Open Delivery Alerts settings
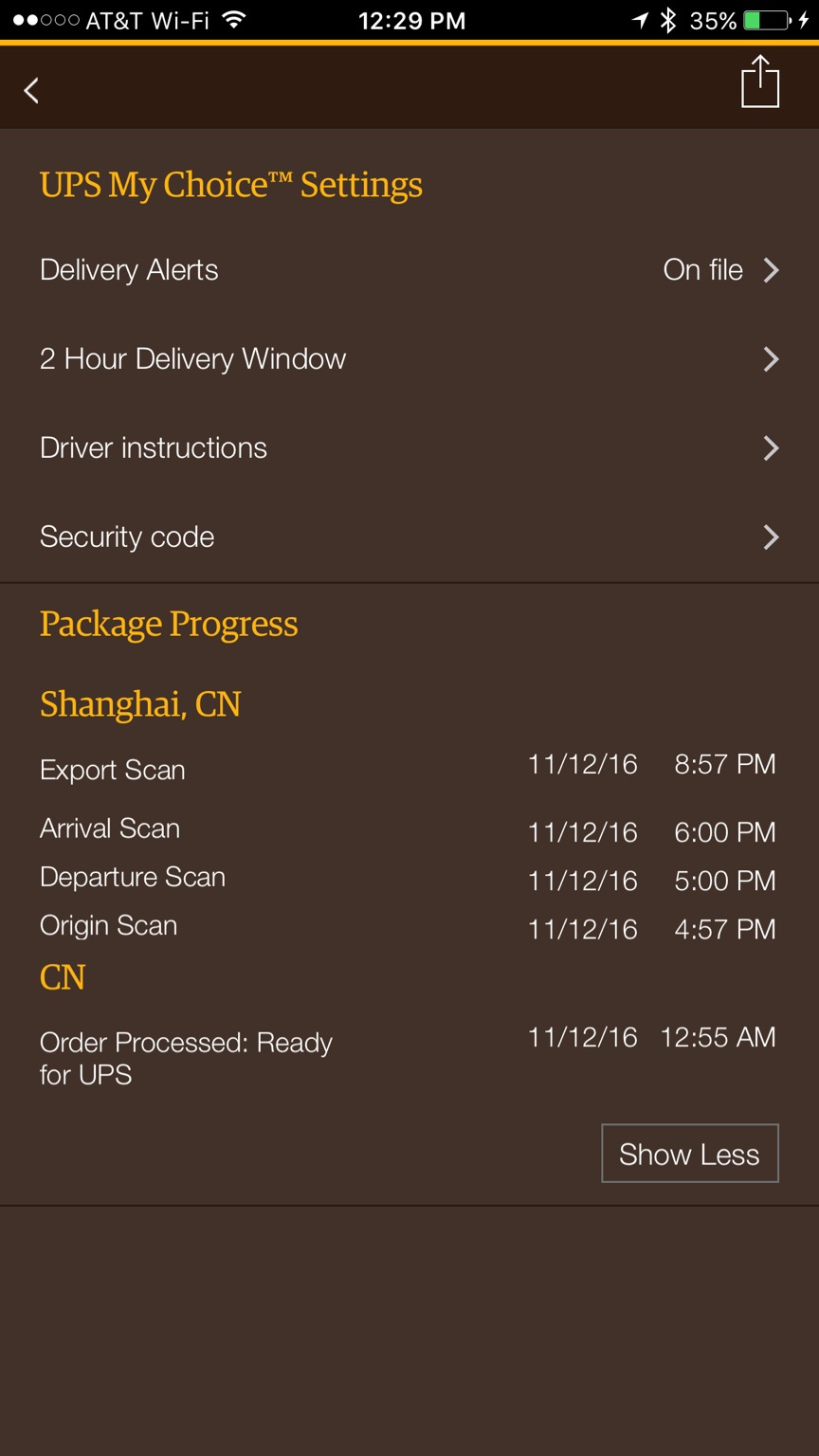This screenshot has width=819, height=1456. coord(409,270)
